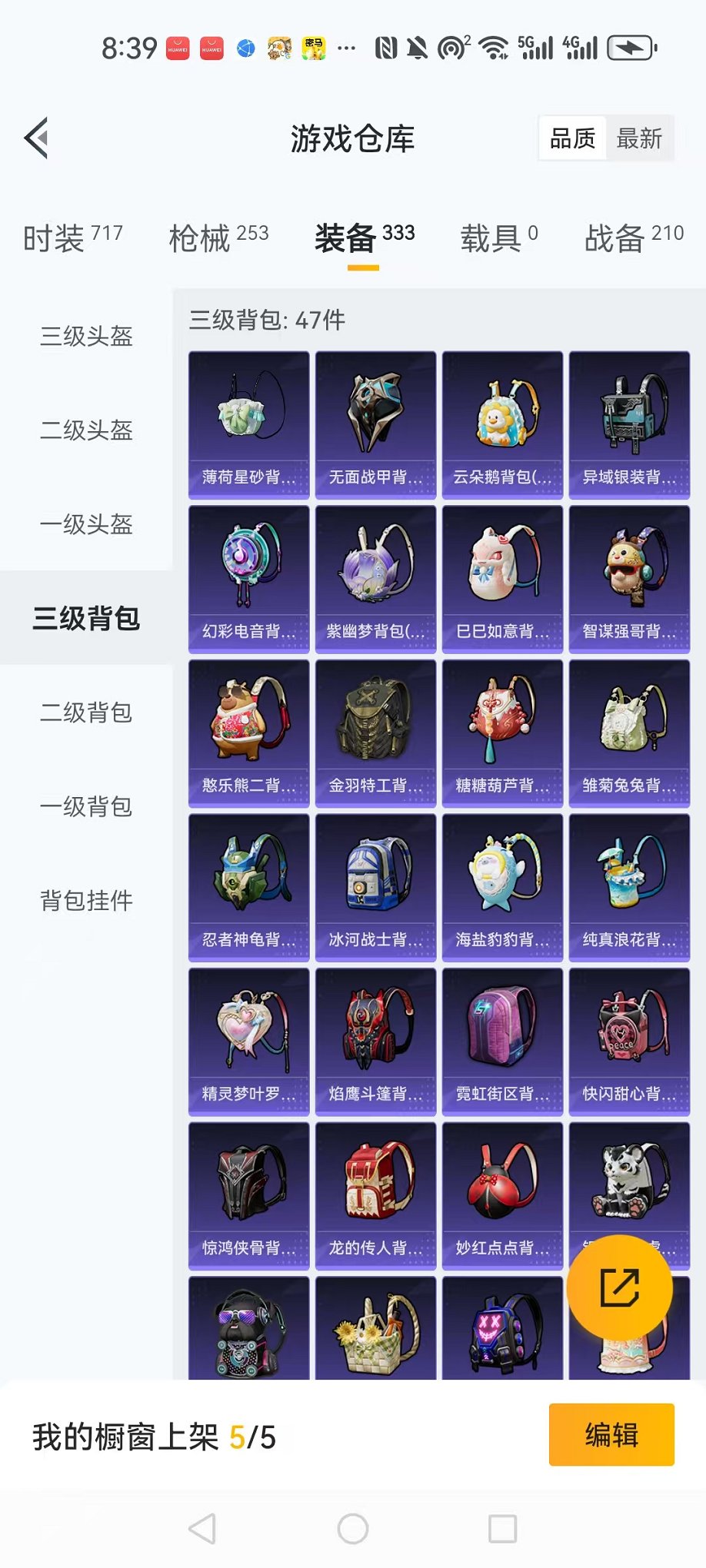The height and width of the screenshot is (1568, 706).
Task: Go back using the top-left arrow
Action: pyautogui.click(x=37, y=138)
